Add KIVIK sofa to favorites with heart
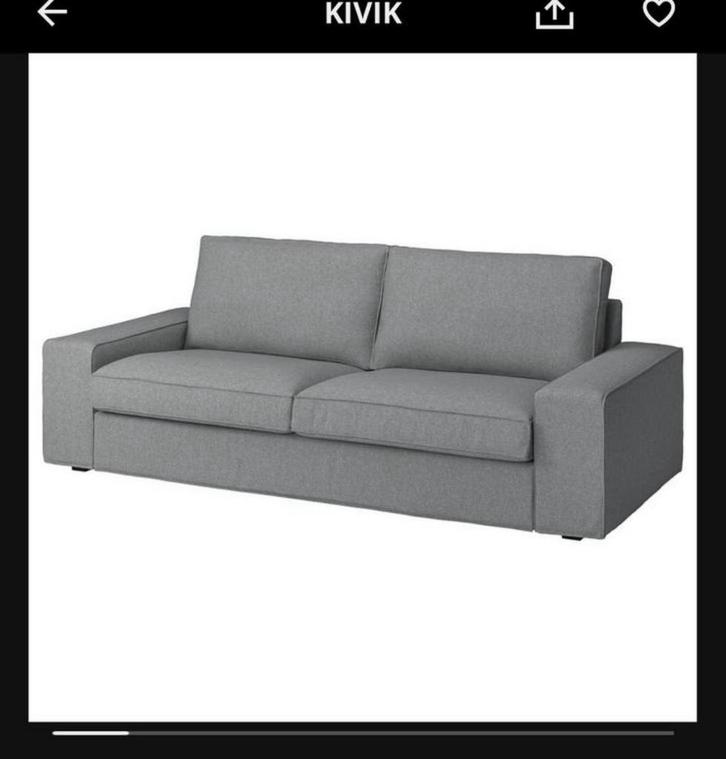 tap(658, 12)
